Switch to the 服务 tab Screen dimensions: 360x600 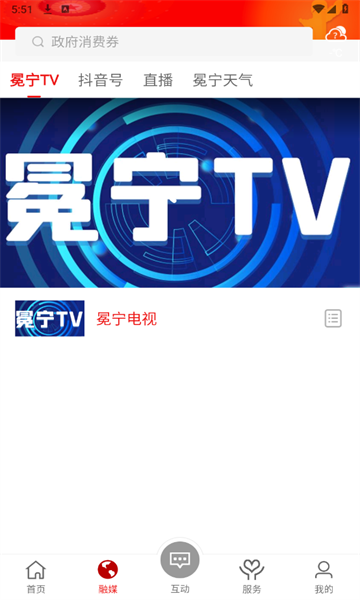click(252, 577)
